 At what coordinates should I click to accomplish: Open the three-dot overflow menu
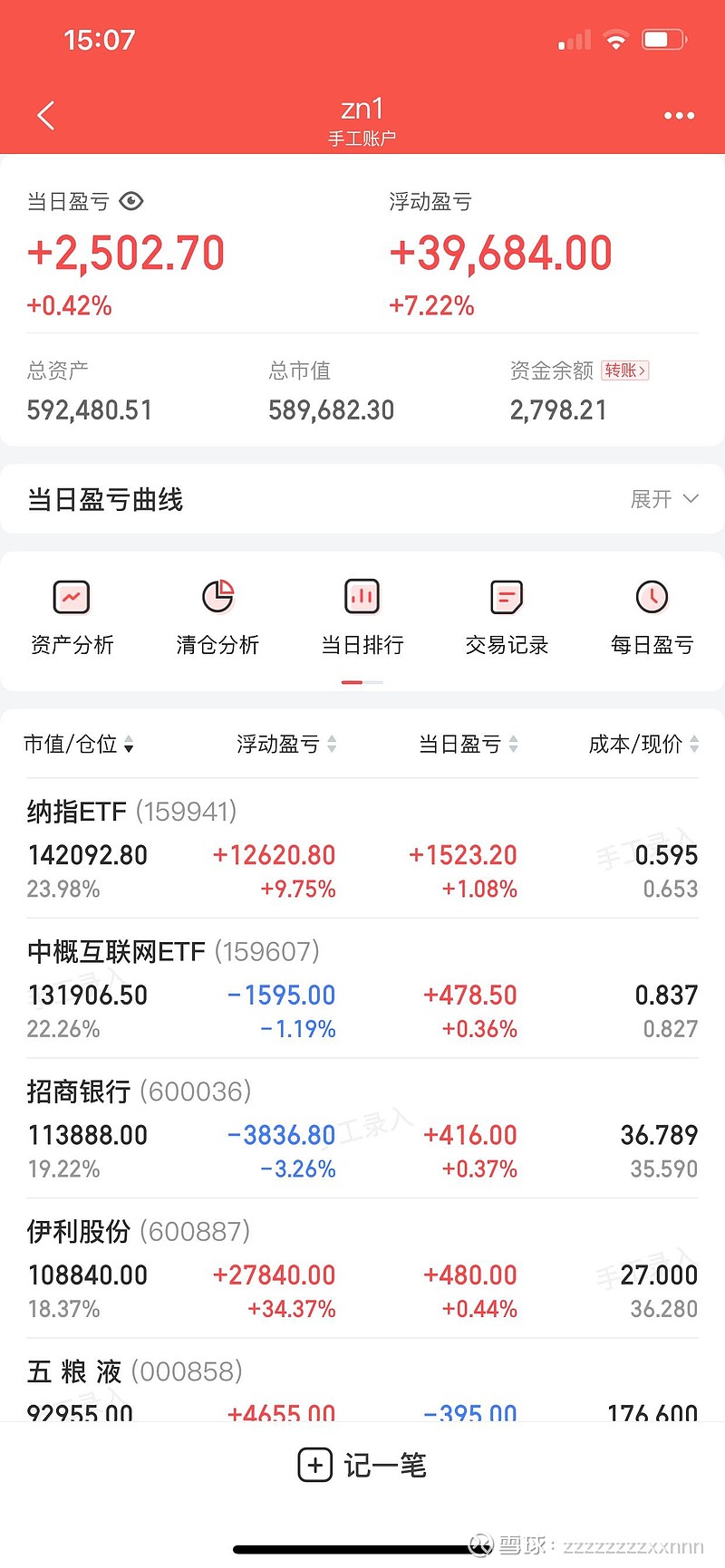679,116
